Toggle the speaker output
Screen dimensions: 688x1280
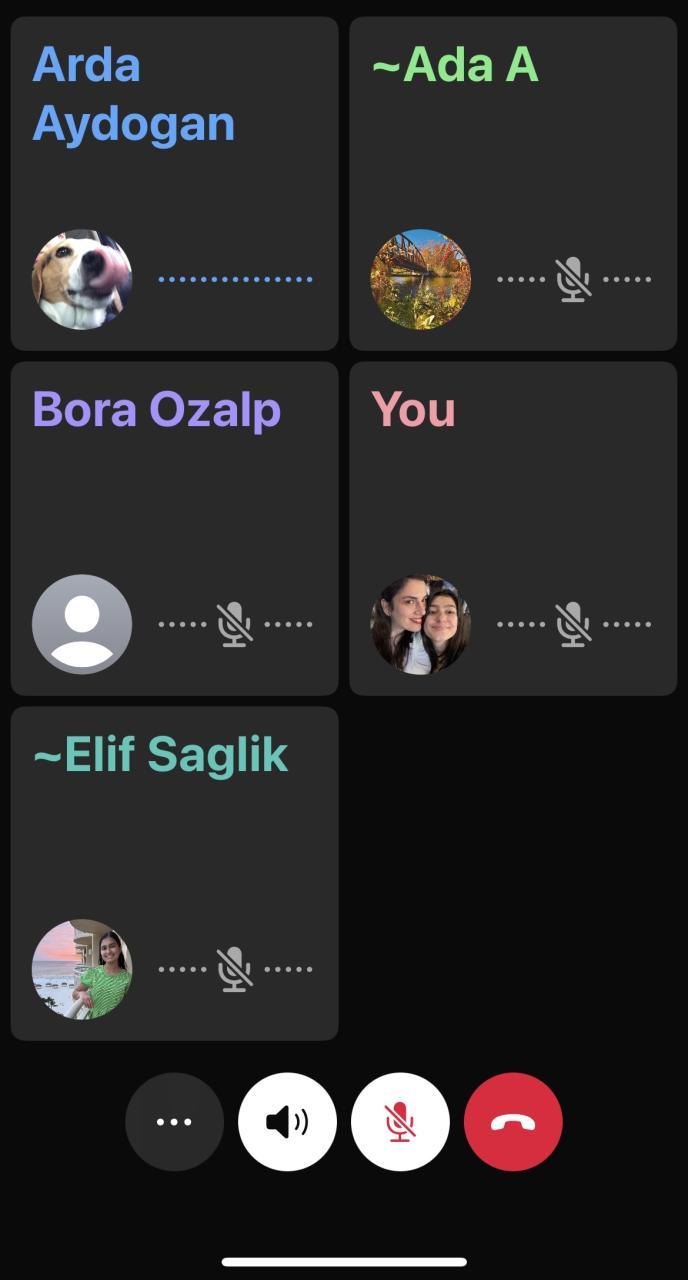(287, 1122)
